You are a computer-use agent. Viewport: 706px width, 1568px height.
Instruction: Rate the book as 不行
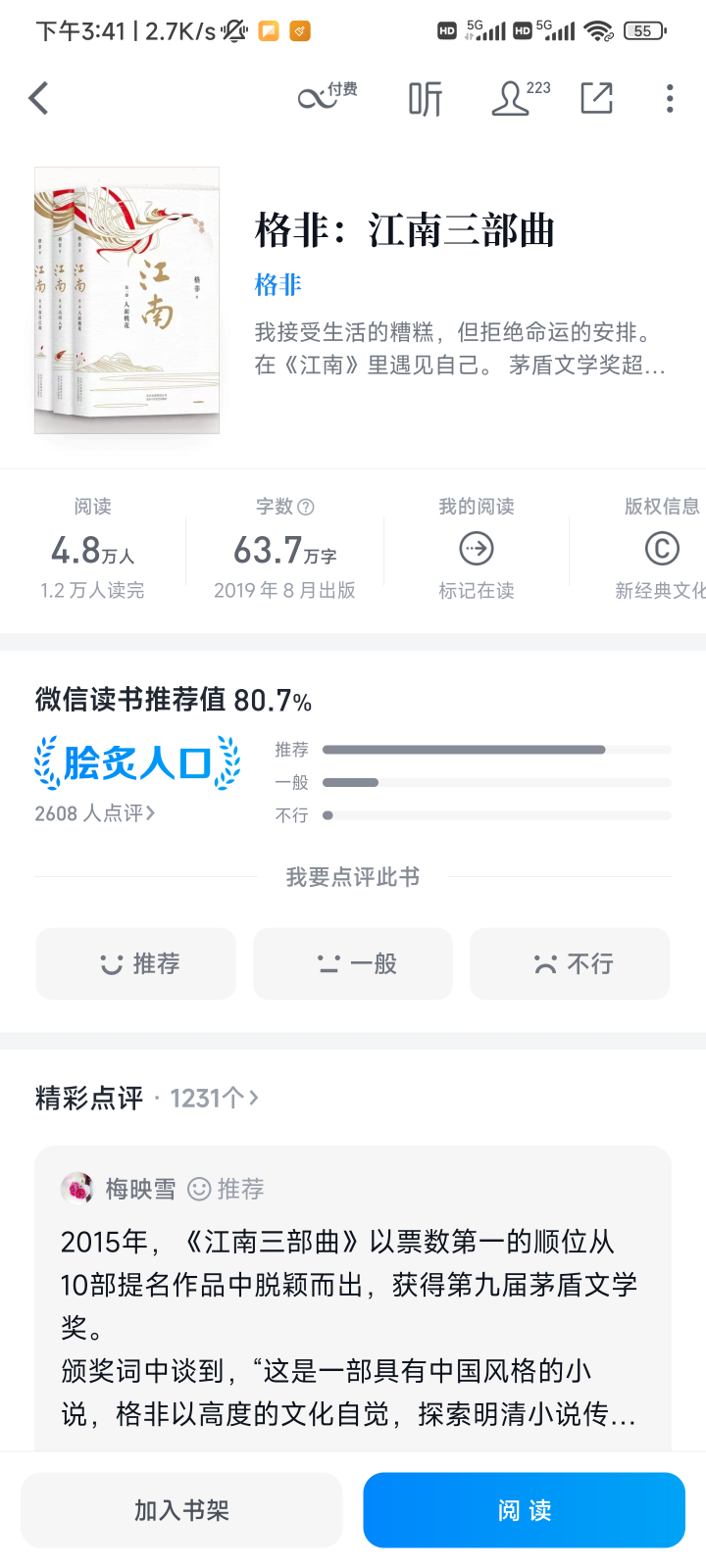[570, 964]
